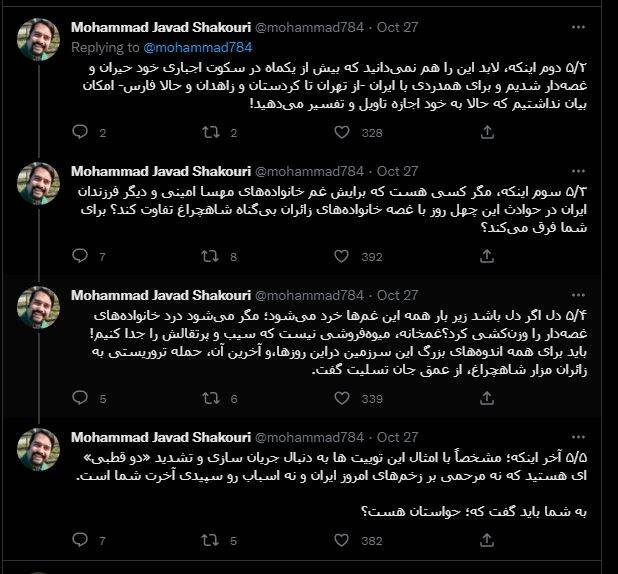Reply to the tweet with 392 likes
This screenshot has width=618, height=574.
point(79,256)
